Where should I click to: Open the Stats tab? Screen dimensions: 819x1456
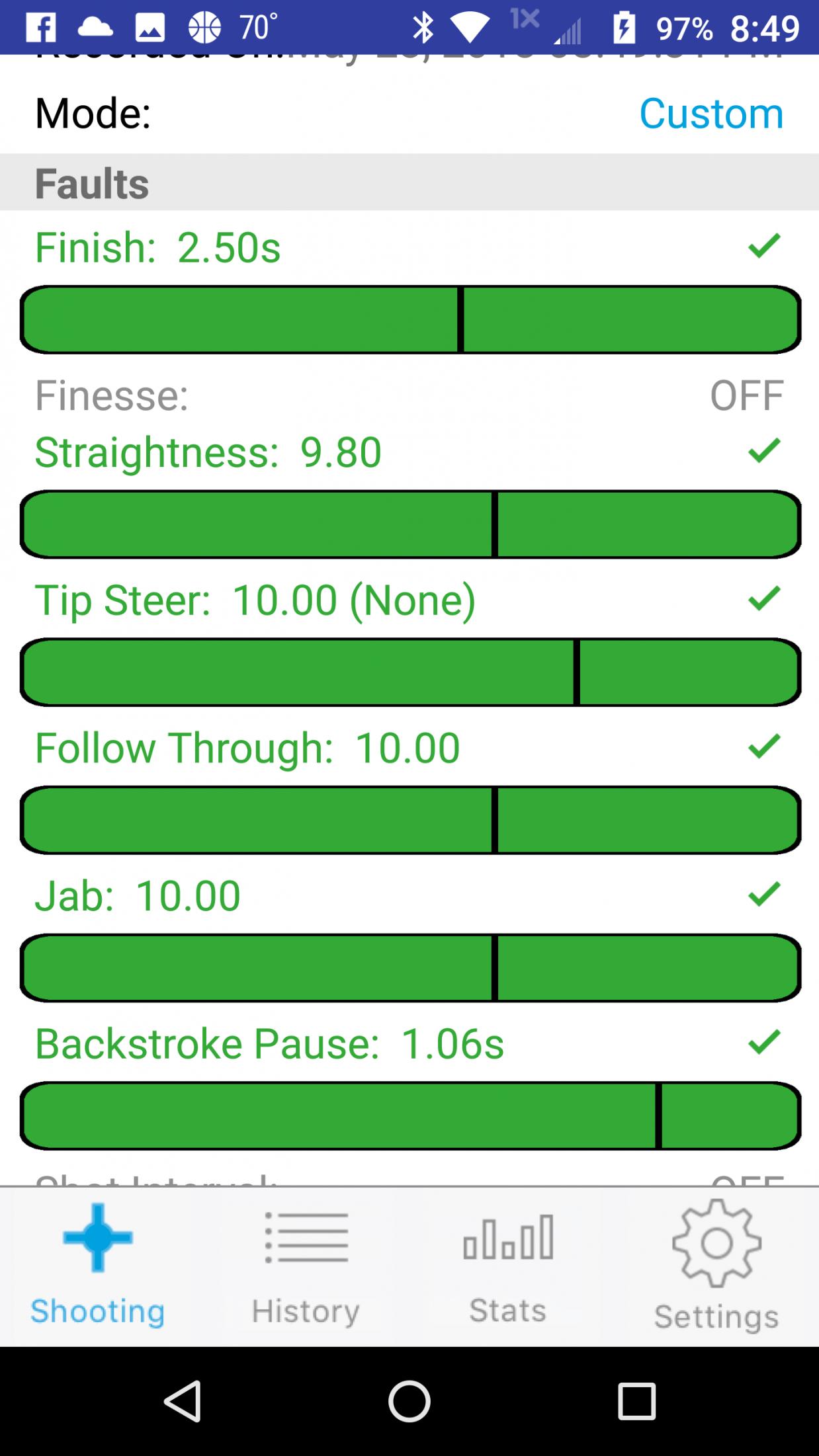coord(508,1267)
